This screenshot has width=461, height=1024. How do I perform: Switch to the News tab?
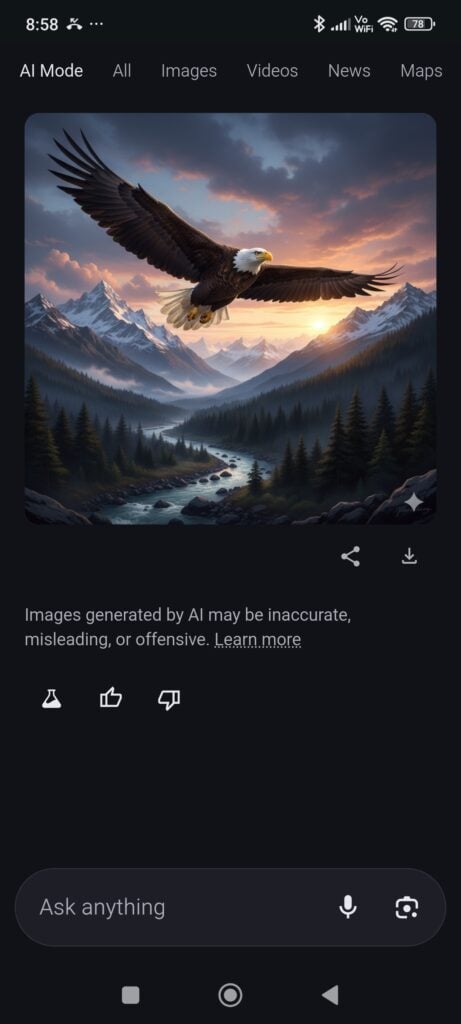349,71
